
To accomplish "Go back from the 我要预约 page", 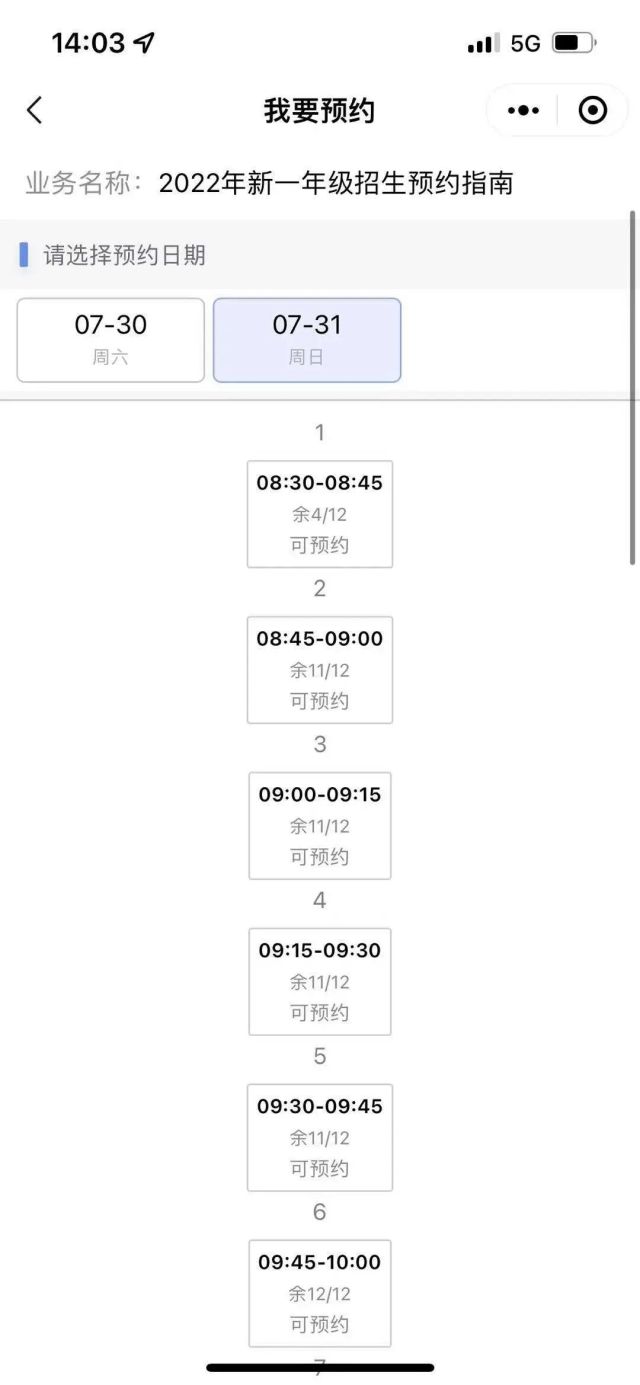I will pyautogui.click(x=35, y=110).
